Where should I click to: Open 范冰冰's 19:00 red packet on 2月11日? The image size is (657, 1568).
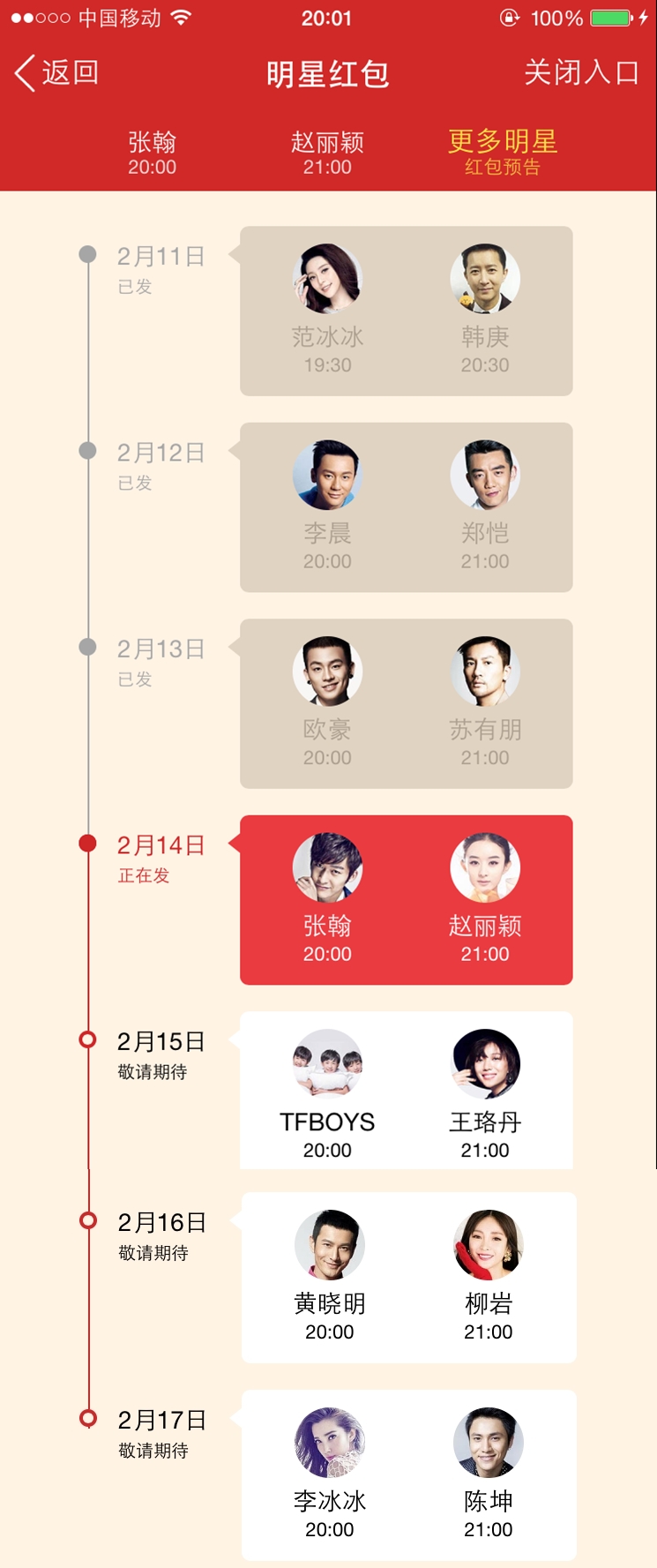[x=327, y=308]
